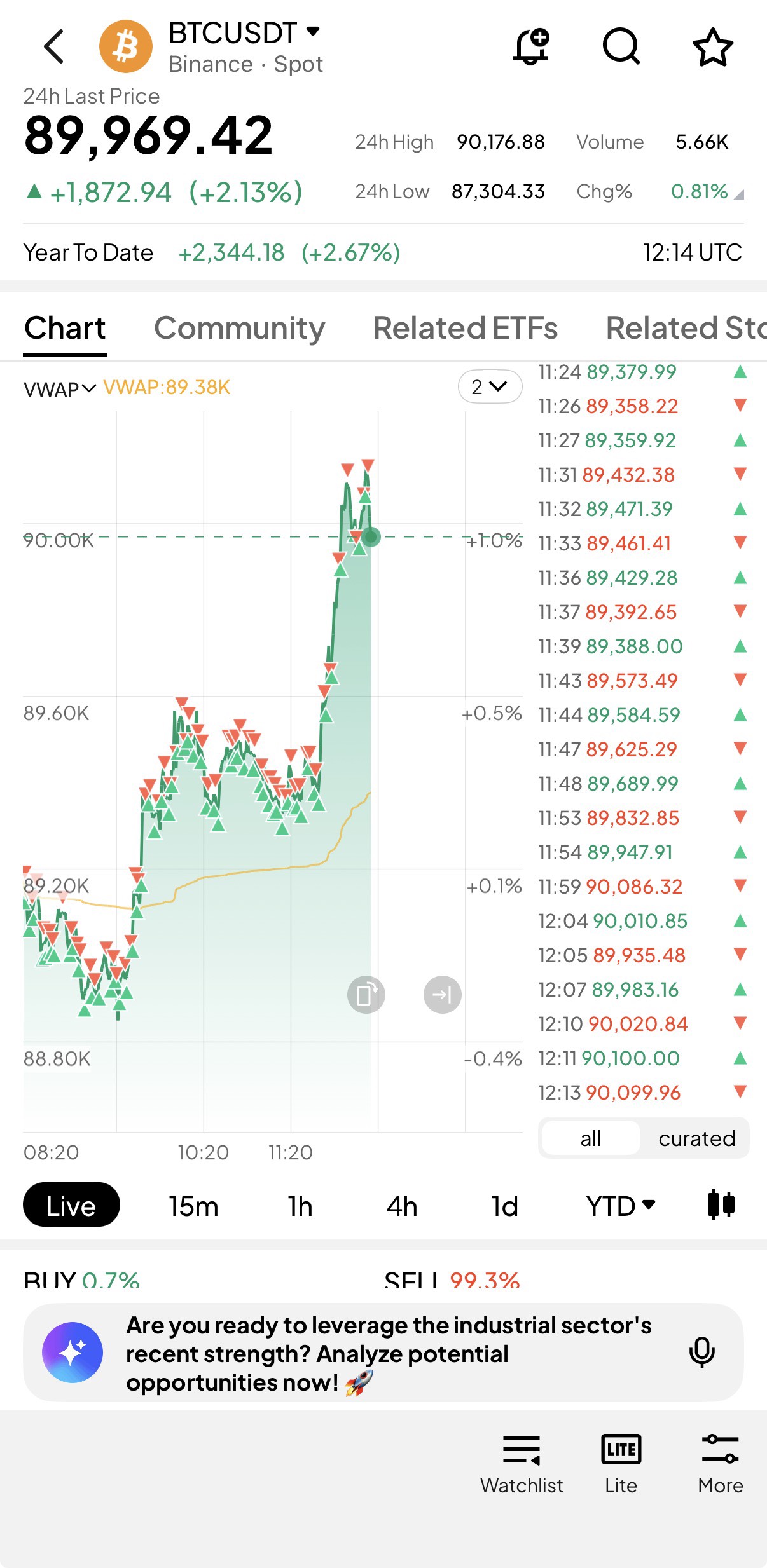767x1568 pixels.
Task: Switch to the Community tab
Action: 239,328
